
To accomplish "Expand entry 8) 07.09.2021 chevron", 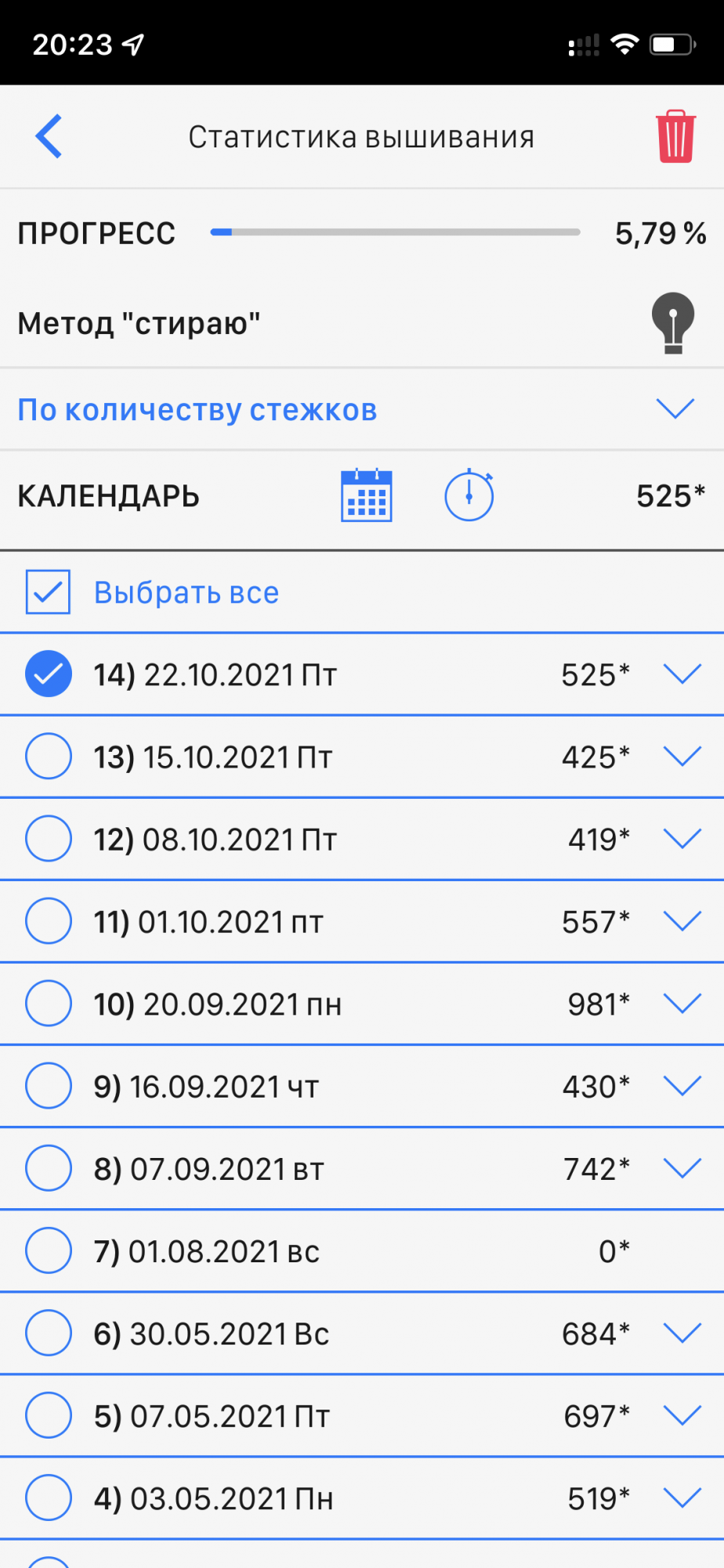I will 682,1168.
